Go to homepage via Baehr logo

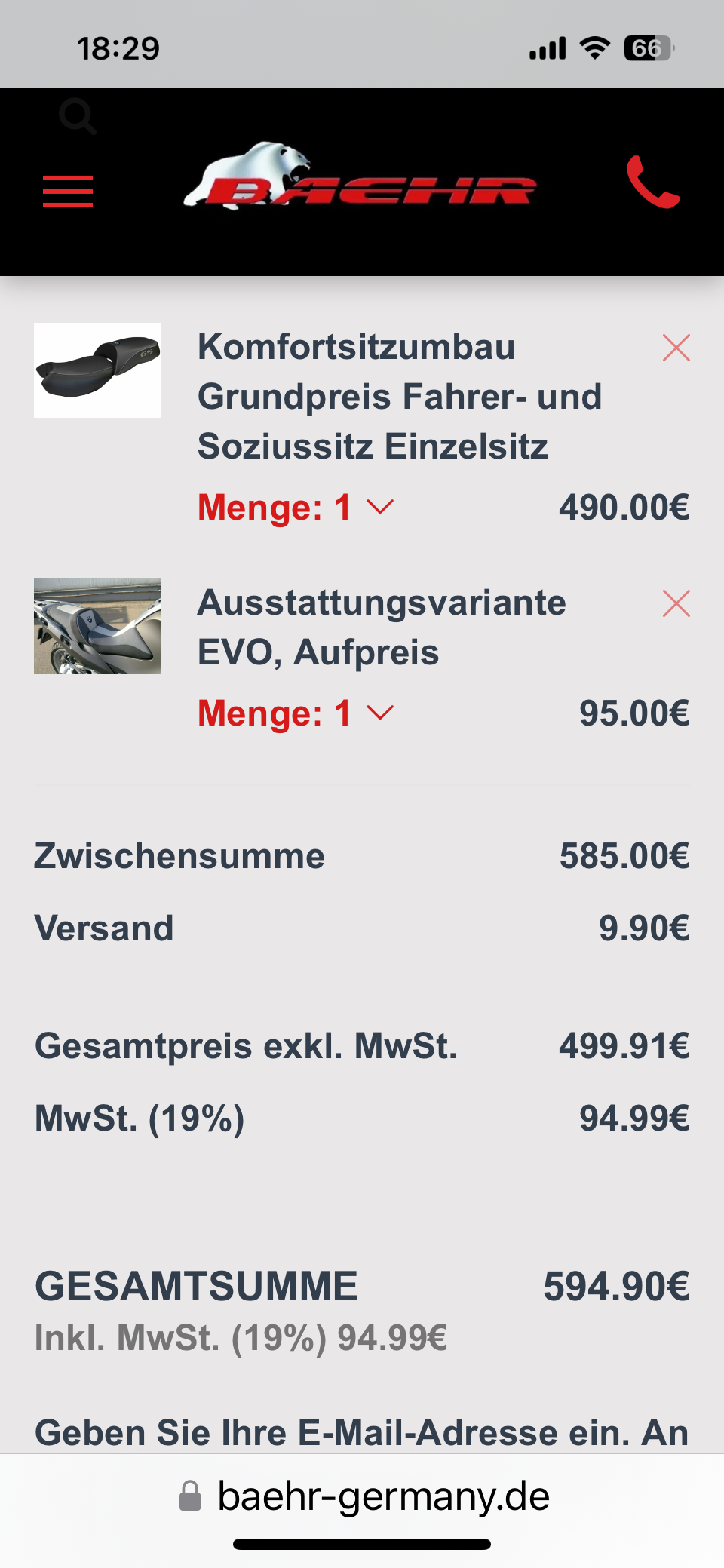pyautogui.click(x=360, y=178)
